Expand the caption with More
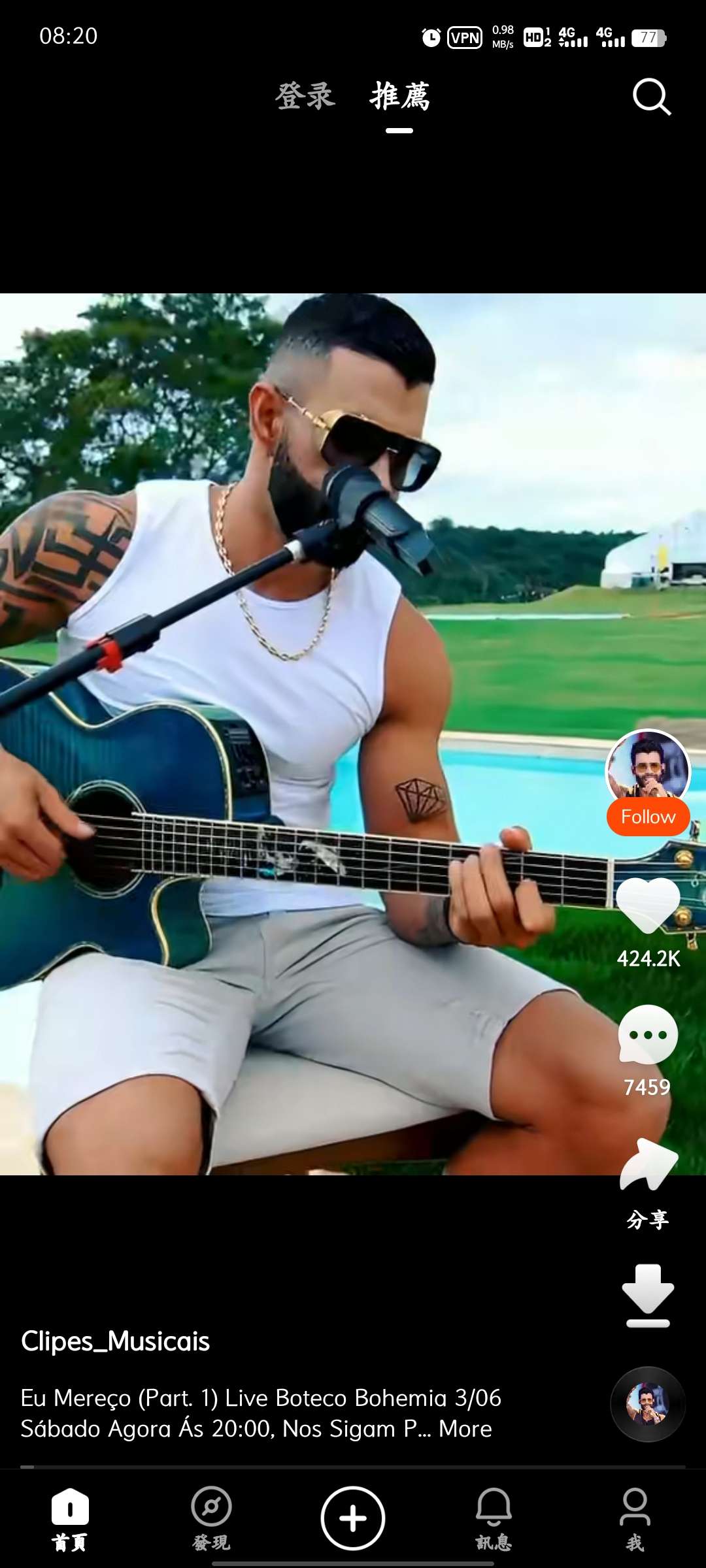Image resolution: width=706 pixels, height=1568 pixels. [x=465, y=1429]
